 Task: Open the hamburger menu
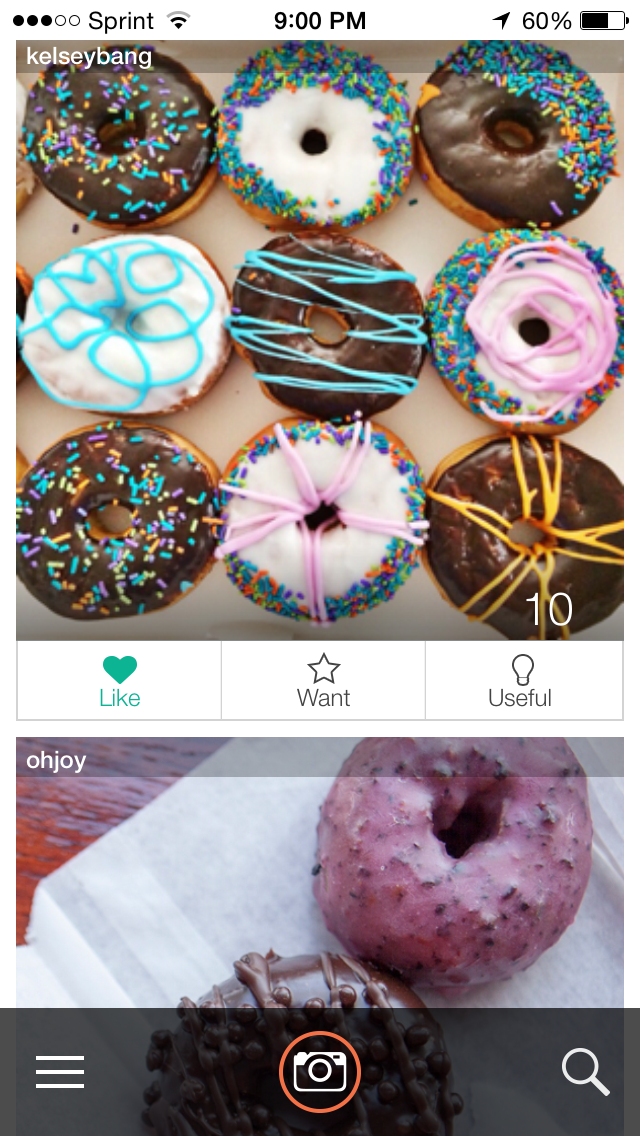pyautogui.click(x=60, y=1072)
